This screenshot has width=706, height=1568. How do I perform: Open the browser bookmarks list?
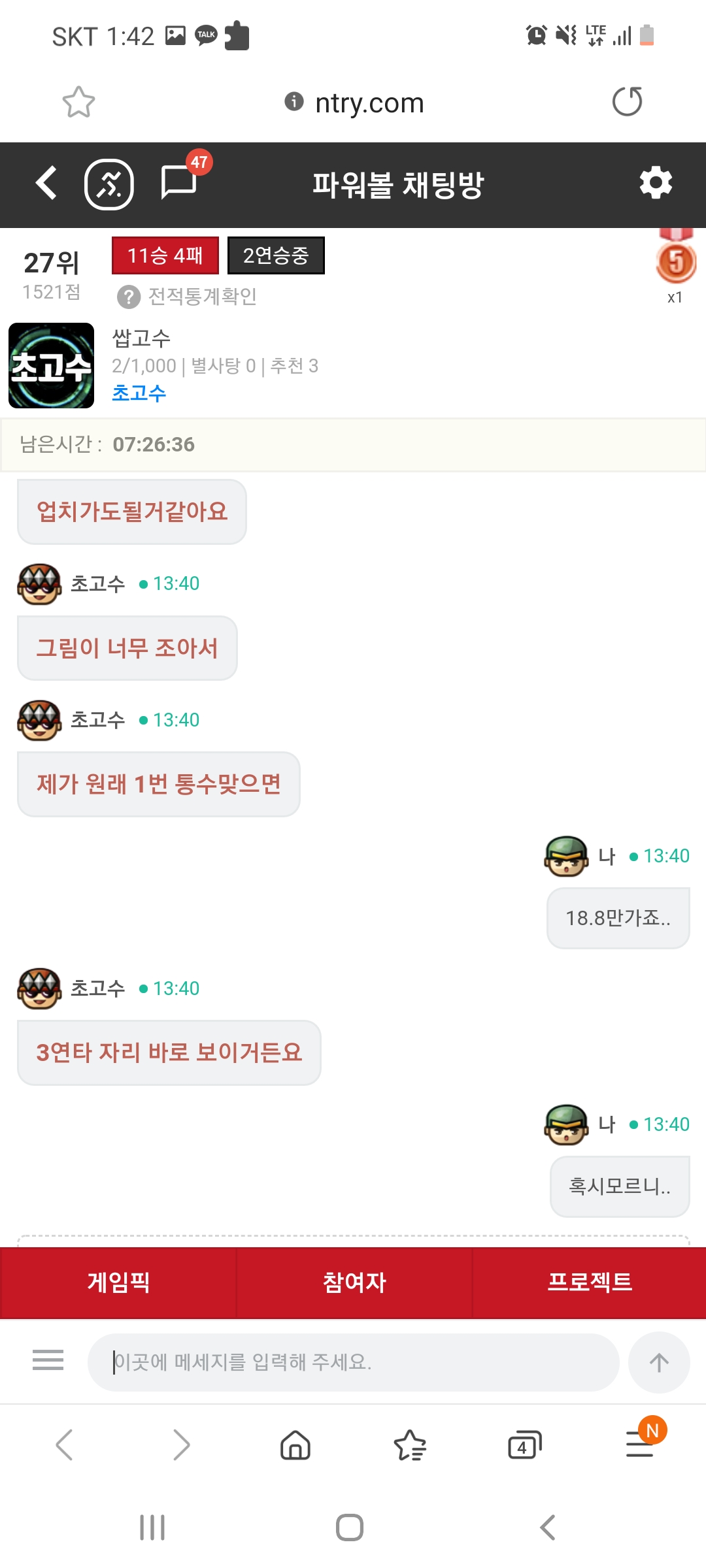410,1445
